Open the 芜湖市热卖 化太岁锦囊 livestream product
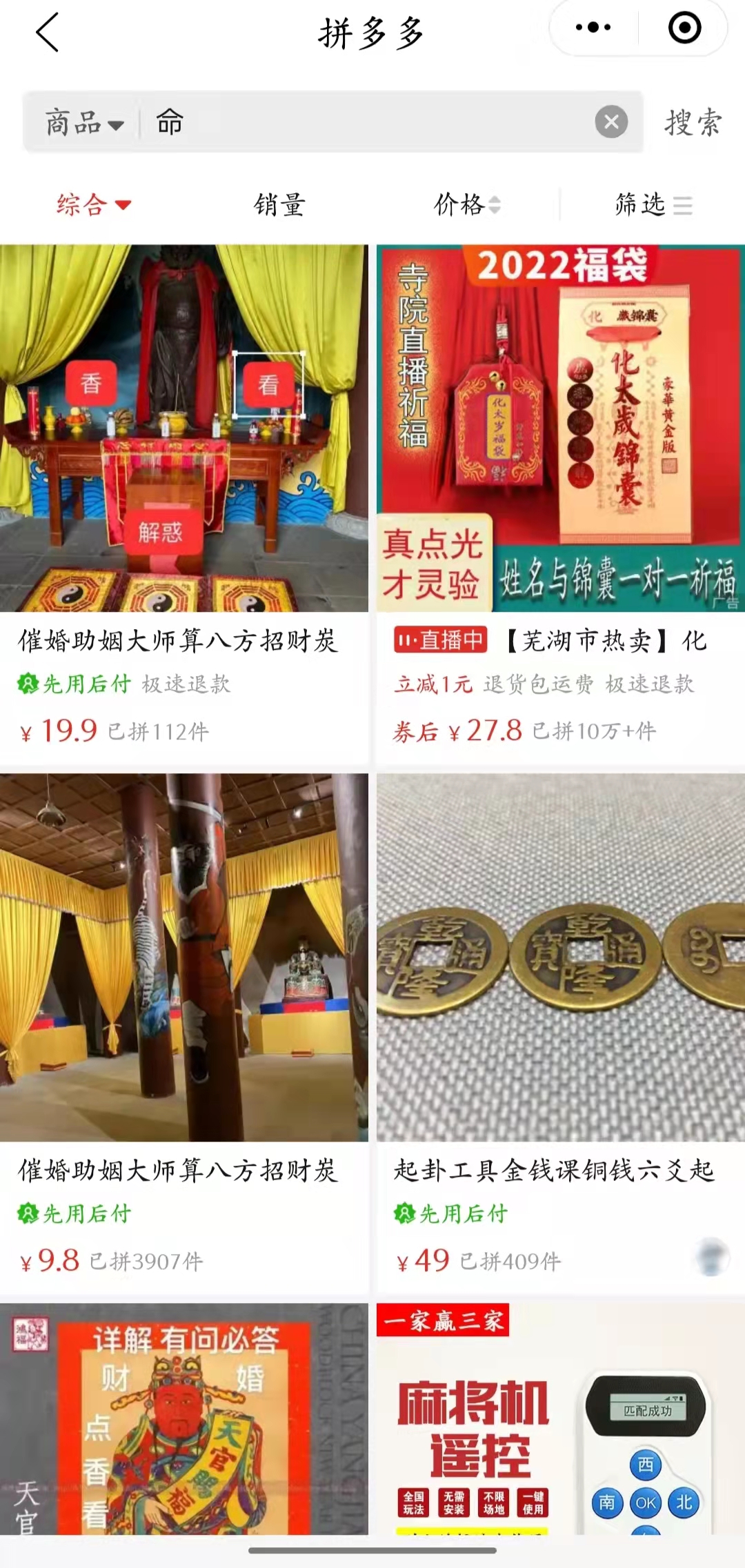 (x=560, y=504)
